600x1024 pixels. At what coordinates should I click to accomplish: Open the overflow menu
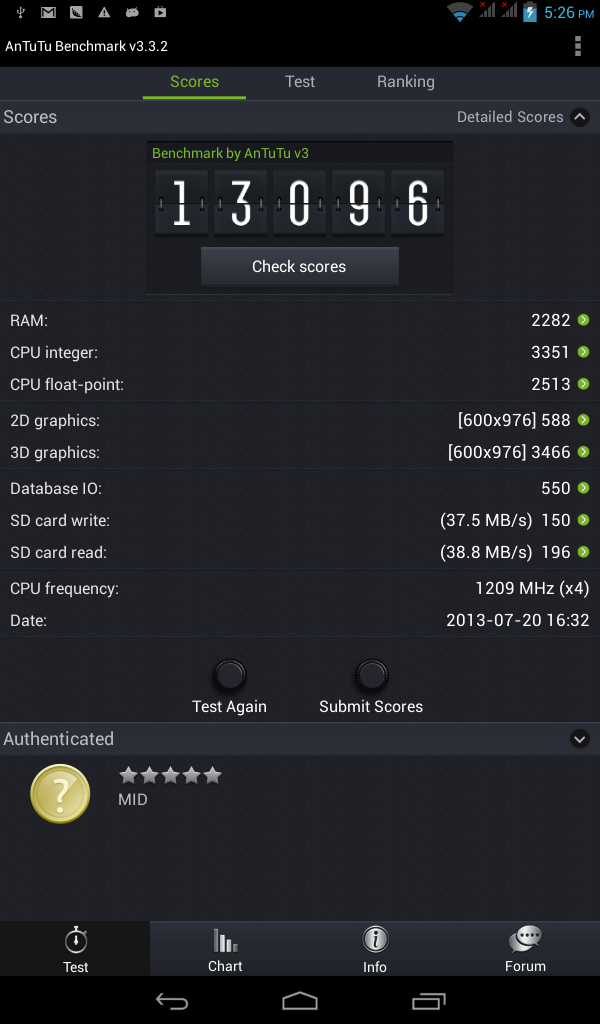coord(578,46)
